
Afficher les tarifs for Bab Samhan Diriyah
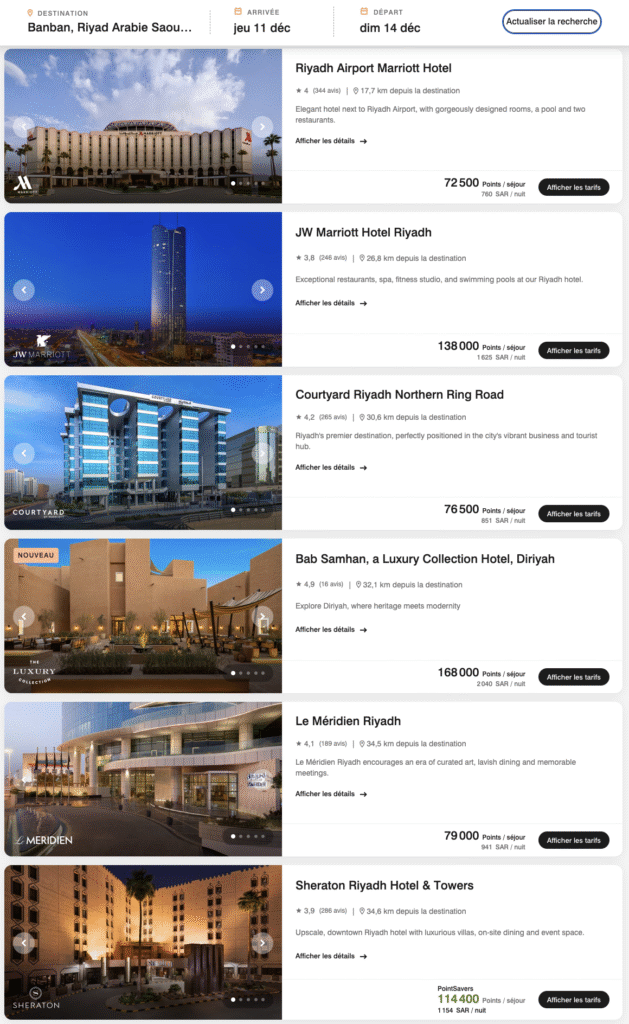[x=573, y=677]
